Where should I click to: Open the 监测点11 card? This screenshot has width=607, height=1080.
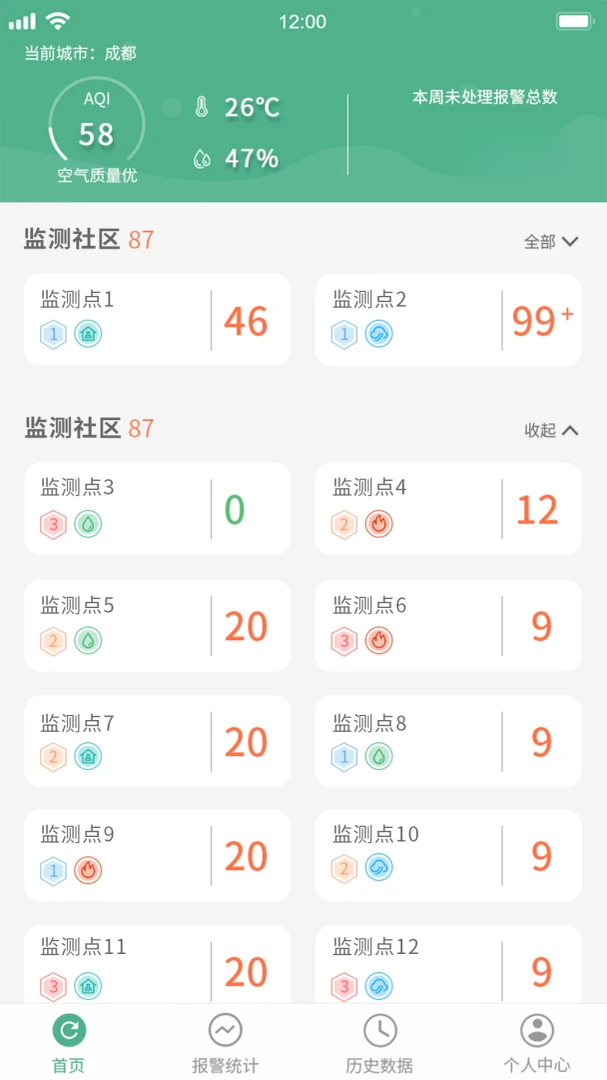(x=157, y=964)
